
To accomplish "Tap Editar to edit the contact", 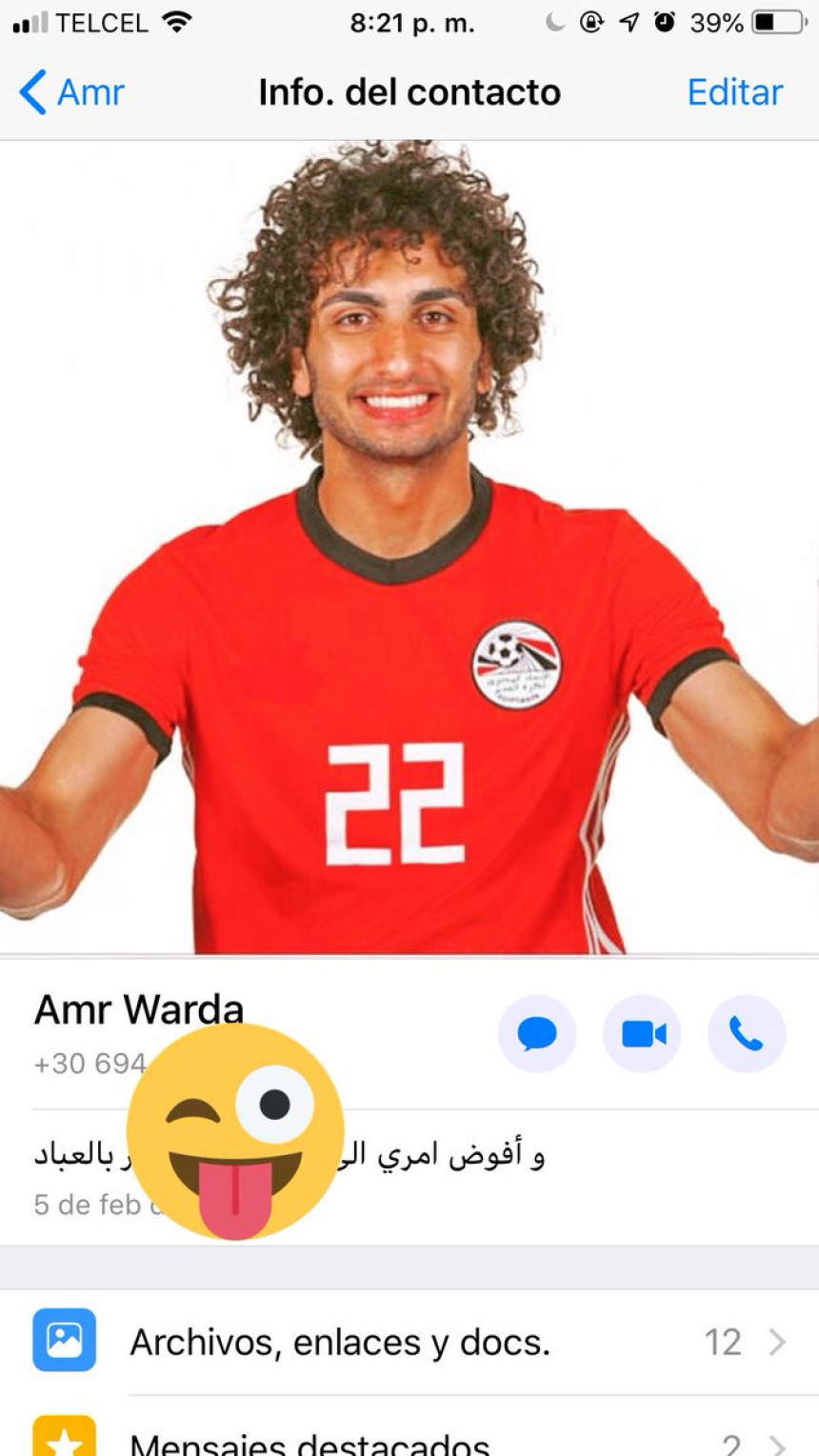I will (x=734, y=92).
